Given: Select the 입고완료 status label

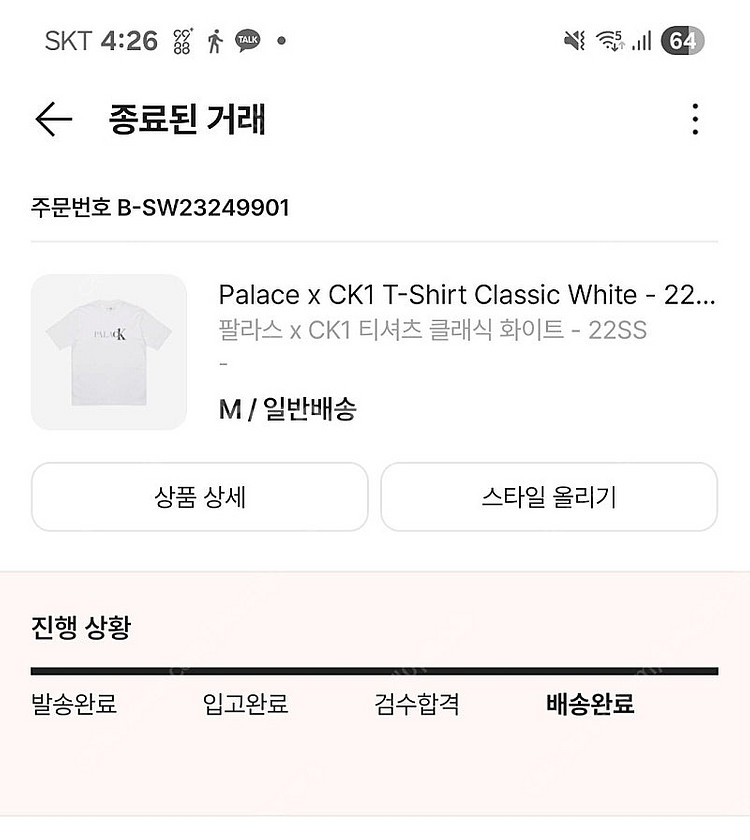Looking at the screenshot, I should (x=244, y=703).
